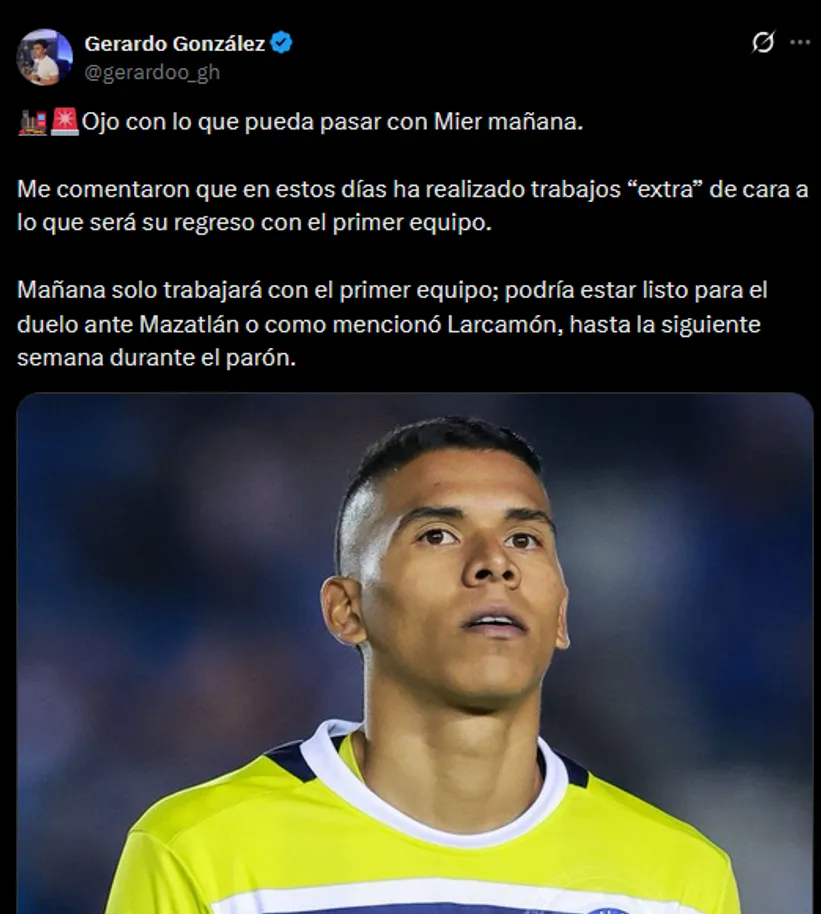View the @gerardoo_gh profile handle
The height and width of the screenshot is (914, 821).
pos(152,72)
